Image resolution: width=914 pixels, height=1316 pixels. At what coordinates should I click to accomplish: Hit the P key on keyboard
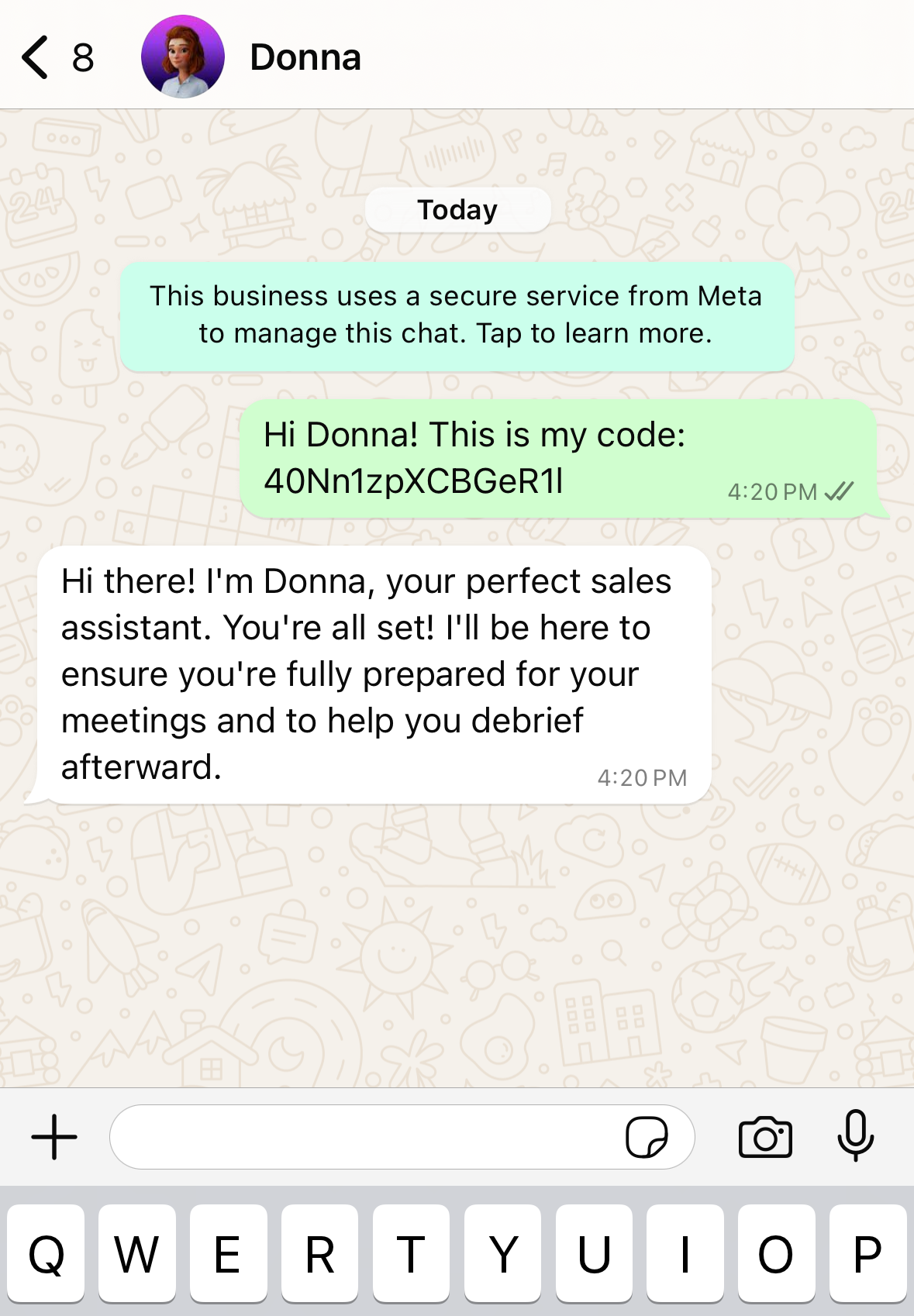(867, 1253)
